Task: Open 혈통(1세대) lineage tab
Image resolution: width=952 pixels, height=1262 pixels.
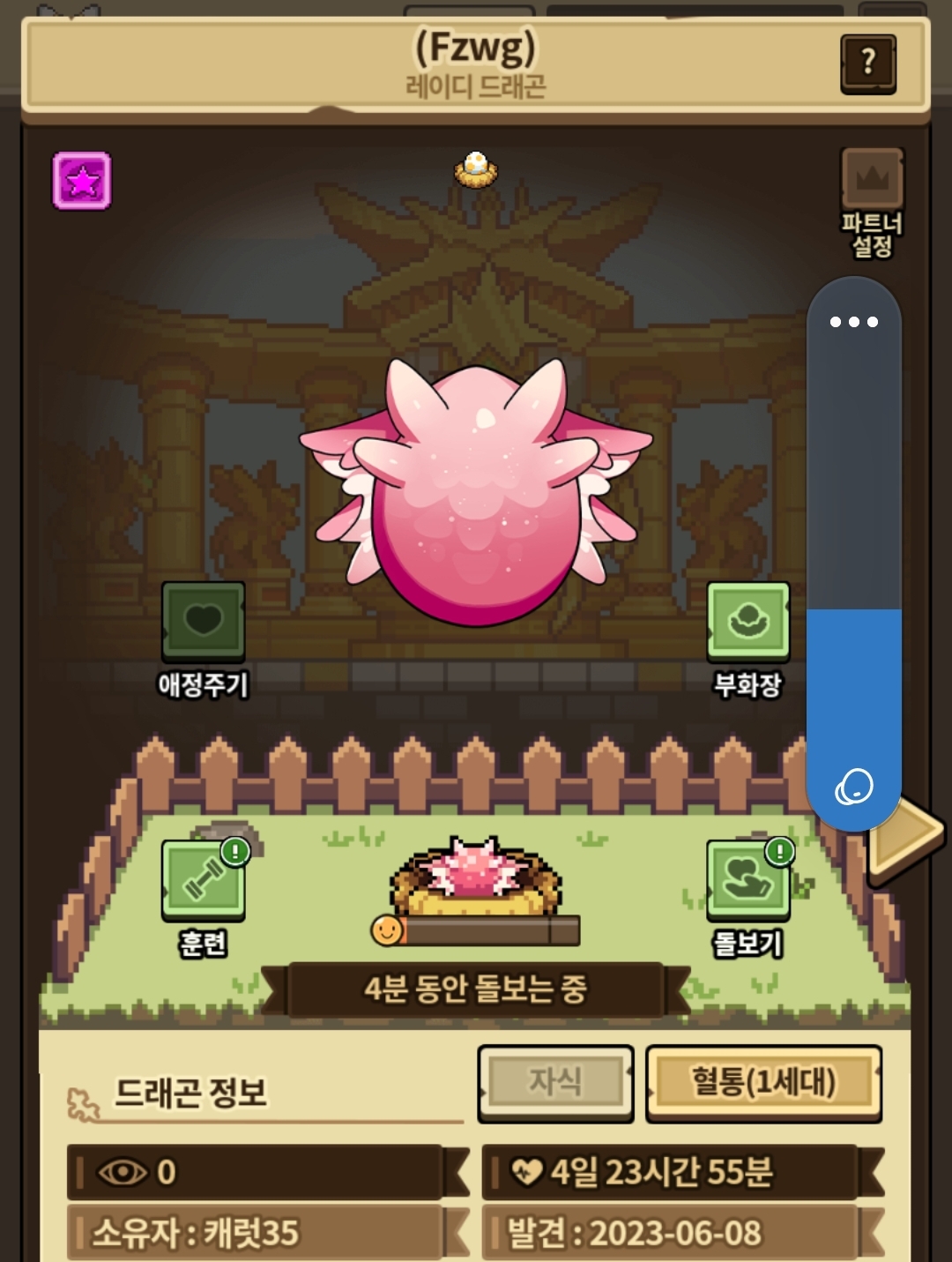Action: pos(763,1083)
